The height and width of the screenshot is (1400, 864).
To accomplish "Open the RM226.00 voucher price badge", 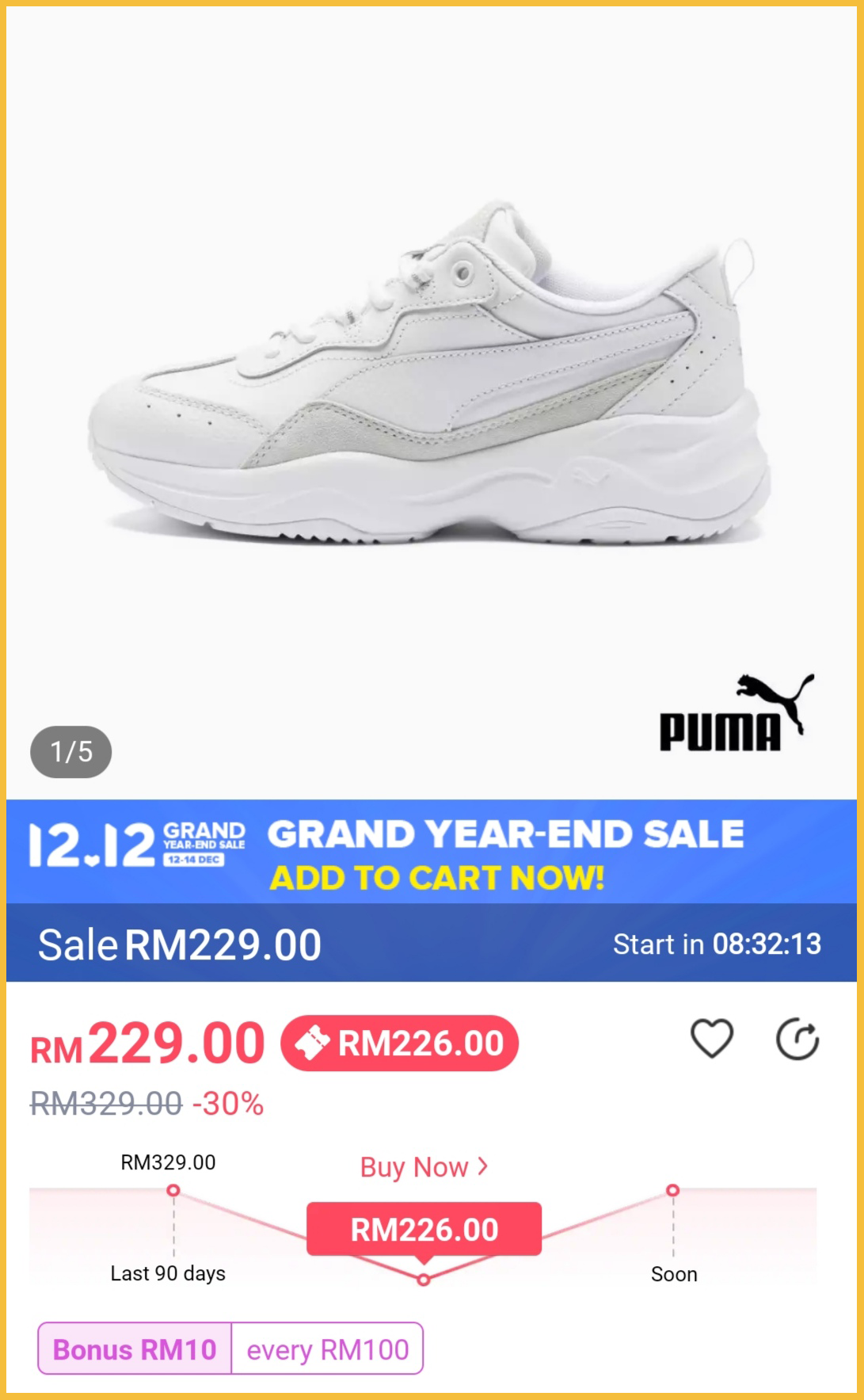I will click(400, 1043).
